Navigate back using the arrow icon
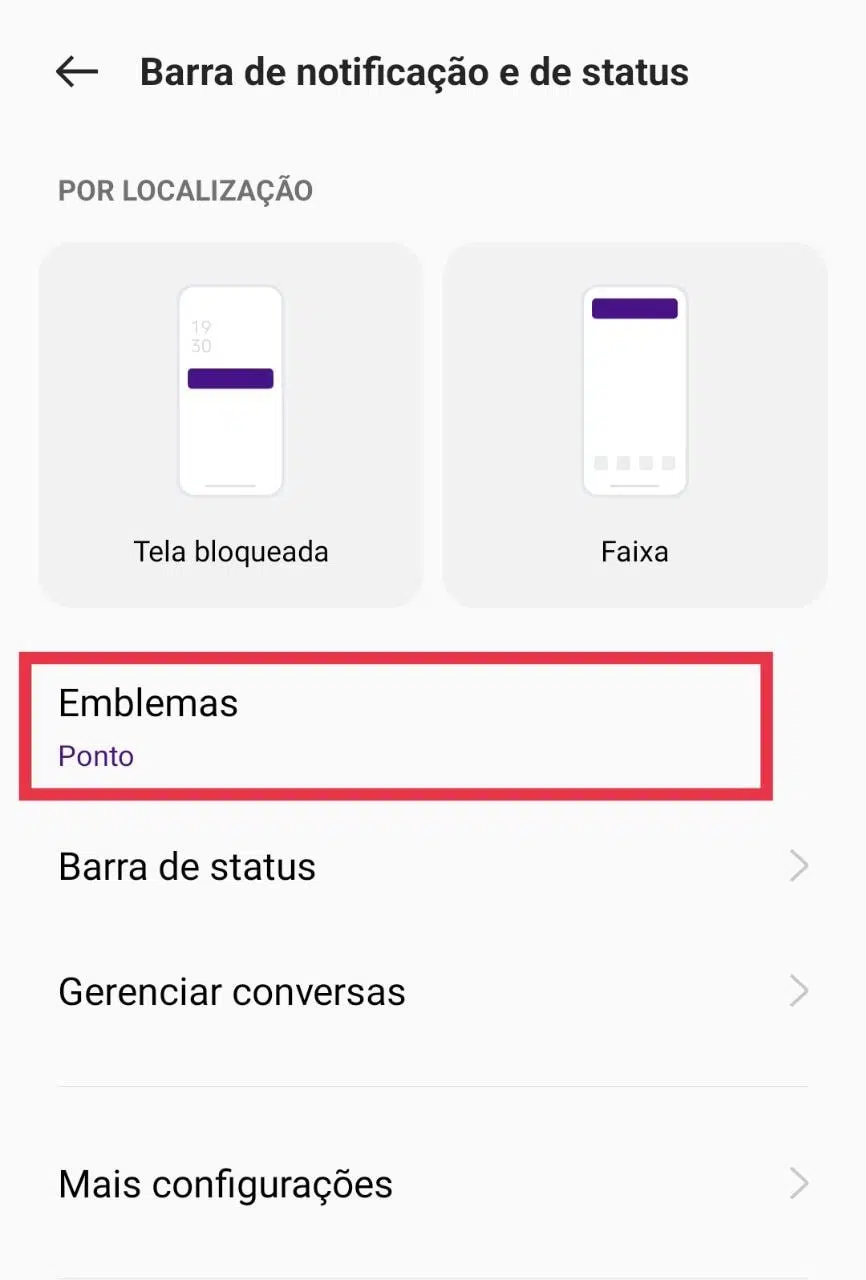Viewport: 866px width, 1280px height. click(x=77, y=71)
